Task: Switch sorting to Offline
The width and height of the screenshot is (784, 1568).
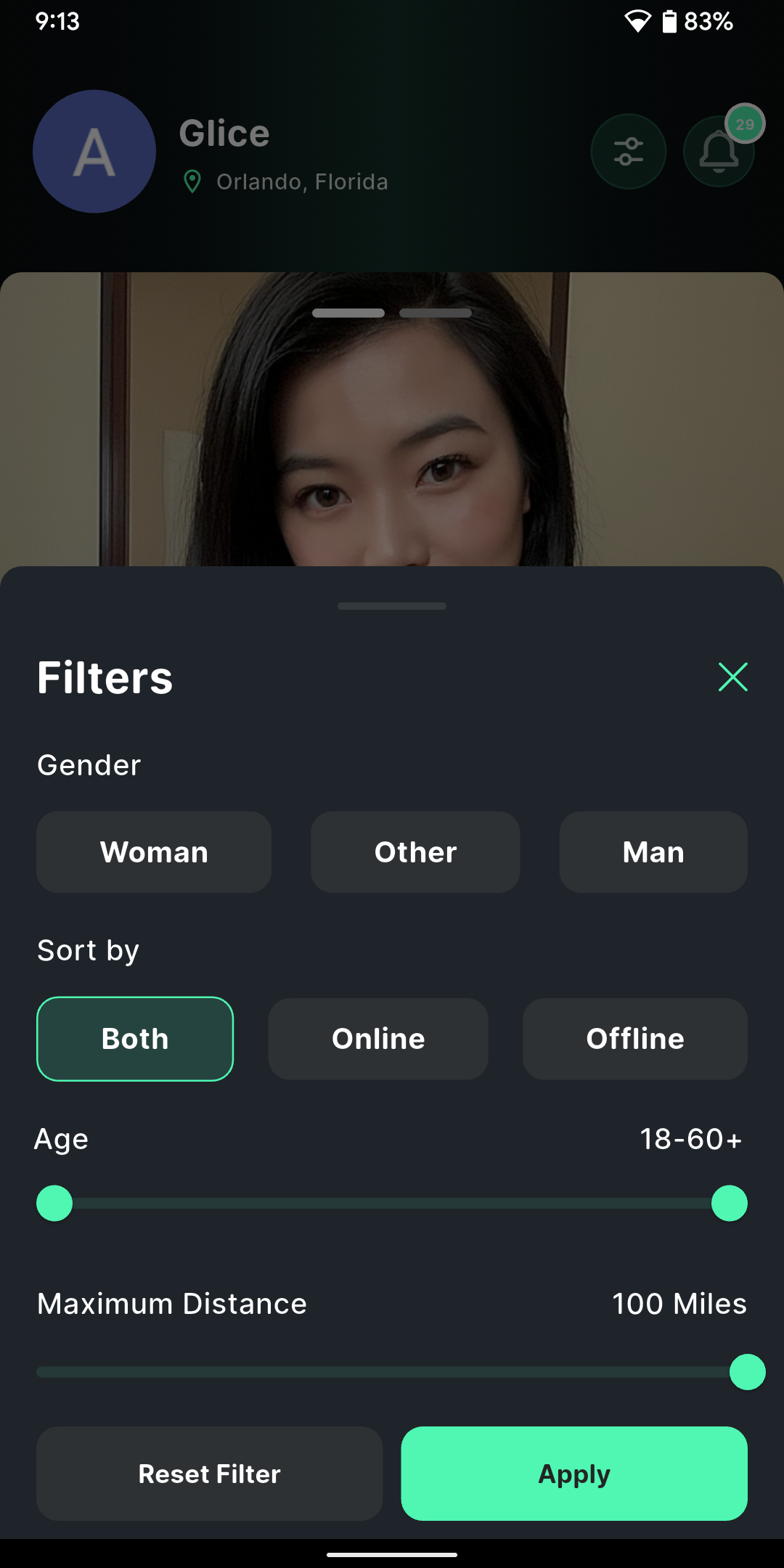Action: [634, 1038]
